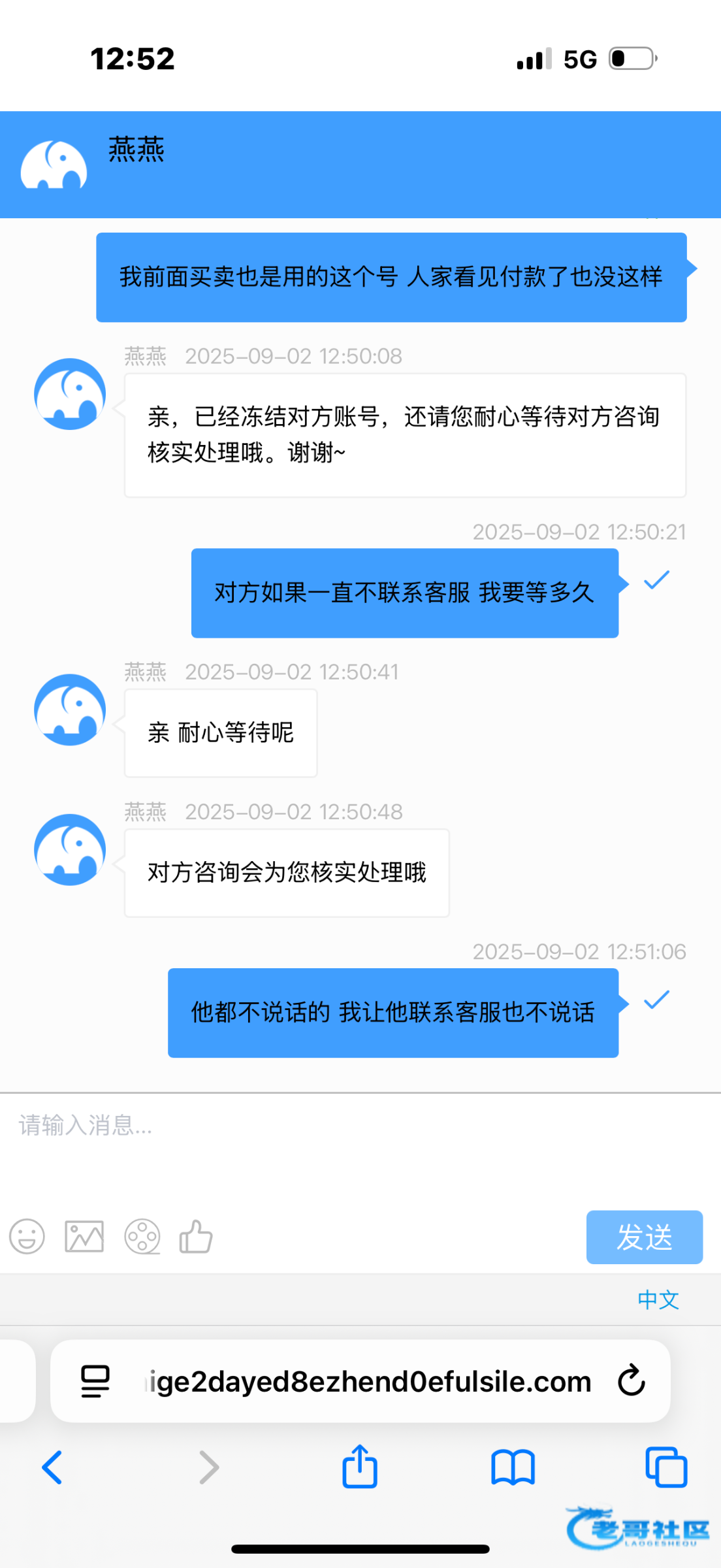Viewport: 721px width, 1568px height.
Task: Tap the 发送 send button
Action: click(x=644, y=1237)
